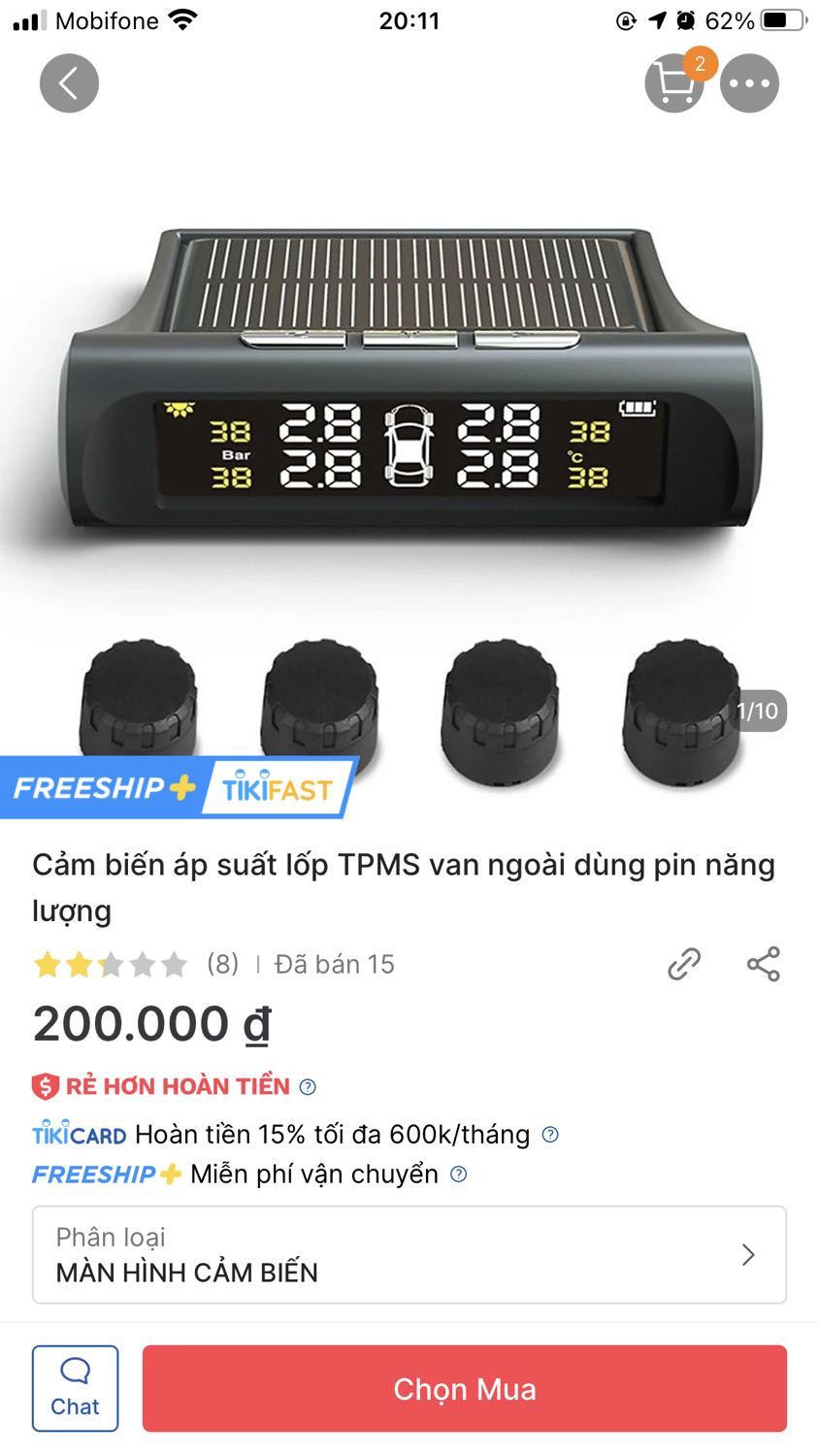Tap Chọn Mua to buy
Image resolution: width=819 pixels, height=1456 pixels.
point(464,1389)
